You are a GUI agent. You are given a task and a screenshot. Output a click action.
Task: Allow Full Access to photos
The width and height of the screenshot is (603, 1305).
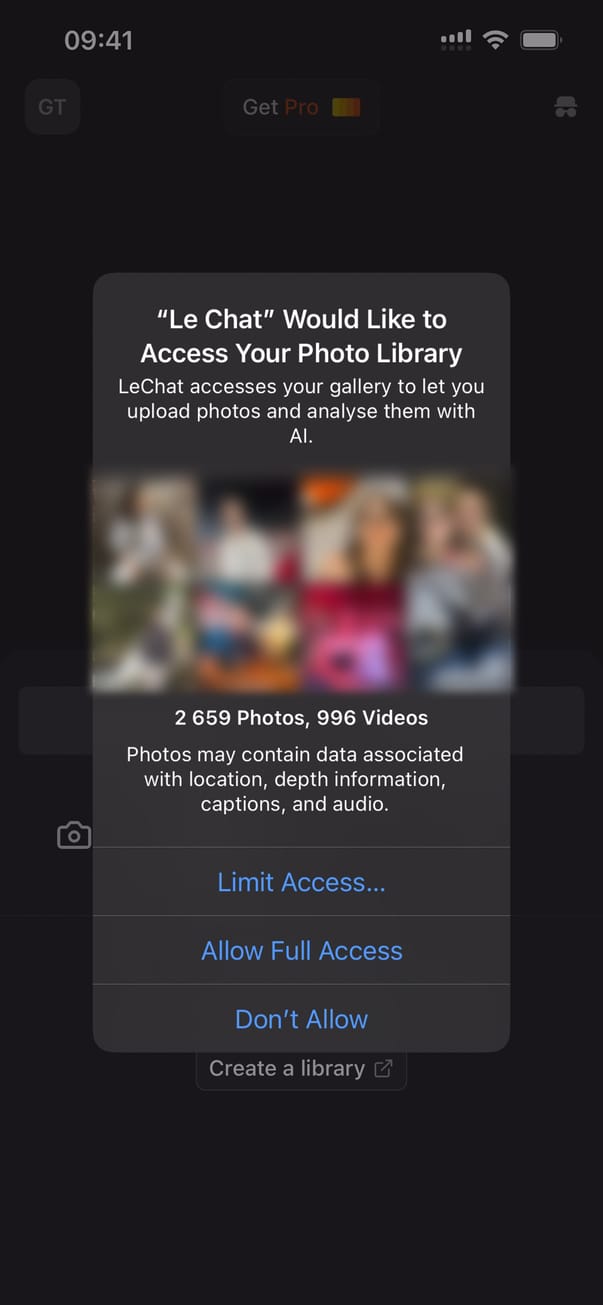click(301, 950)
